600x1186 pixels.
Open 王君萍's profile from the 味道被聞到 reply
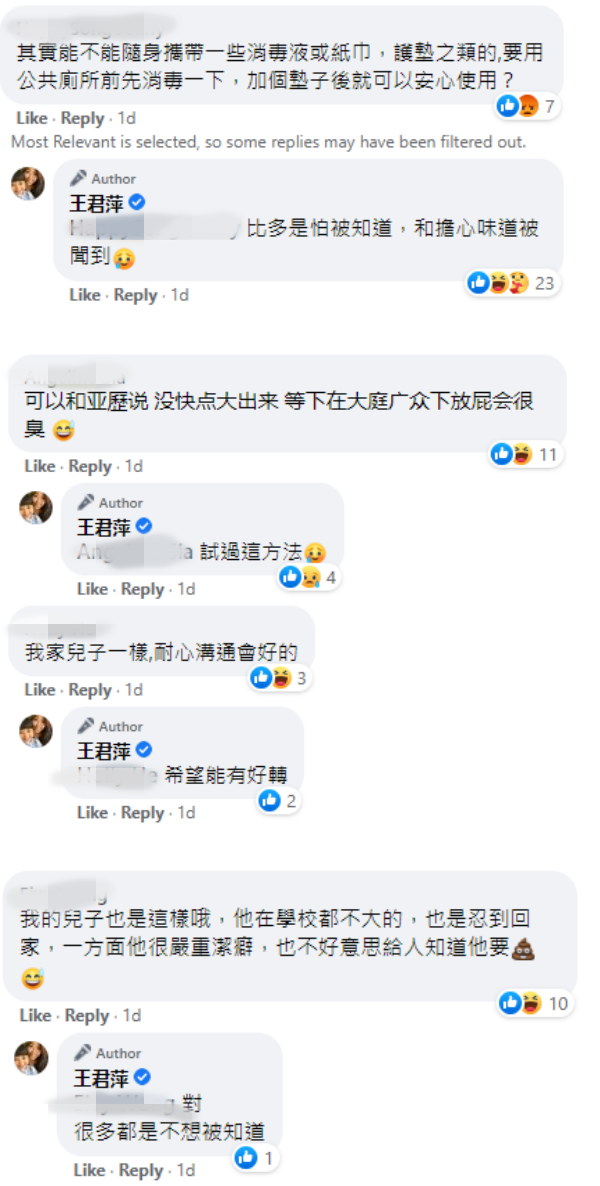(98, 203)
